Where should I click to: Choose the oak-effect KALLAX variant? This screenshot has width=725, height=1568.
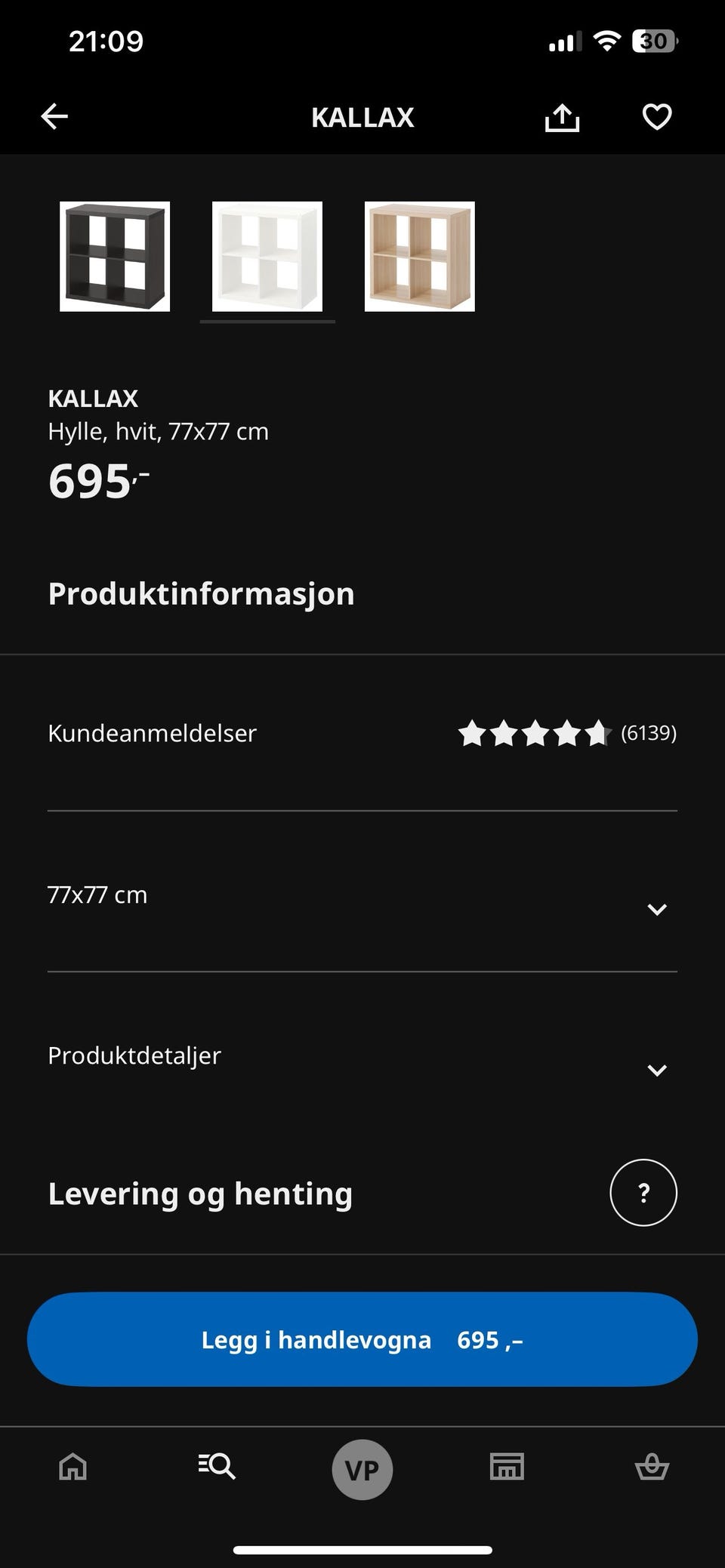[420, 257]
